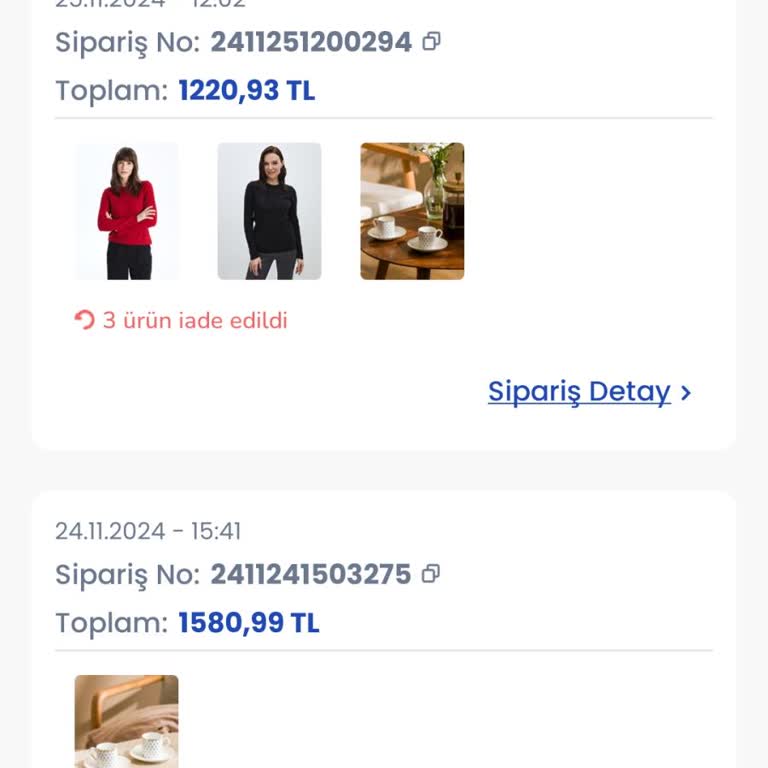Copy order number 2411251200294
This screenshot has height=768, width=768.
point(431,42)
